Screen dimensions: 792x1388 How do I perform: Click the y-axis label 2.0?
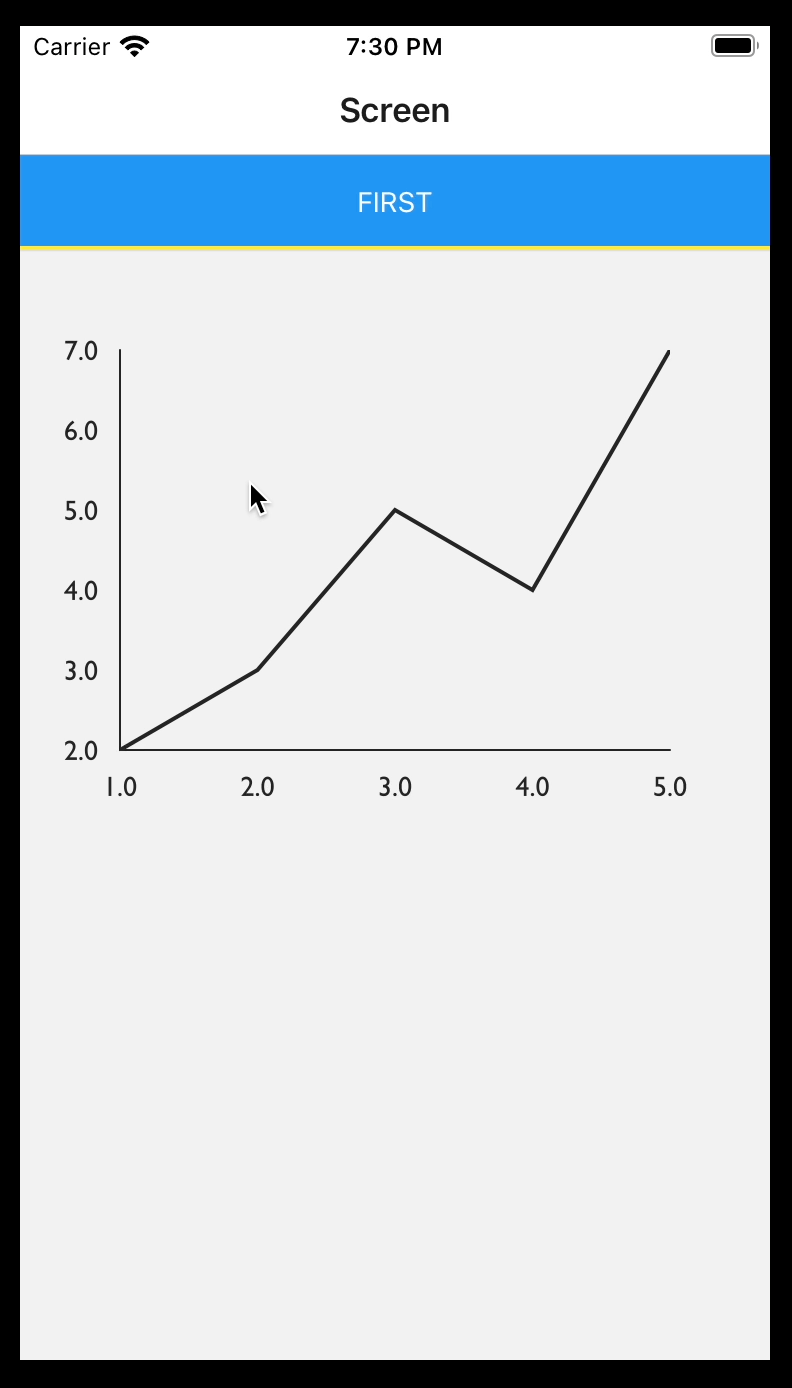click(x=82, y=751)
